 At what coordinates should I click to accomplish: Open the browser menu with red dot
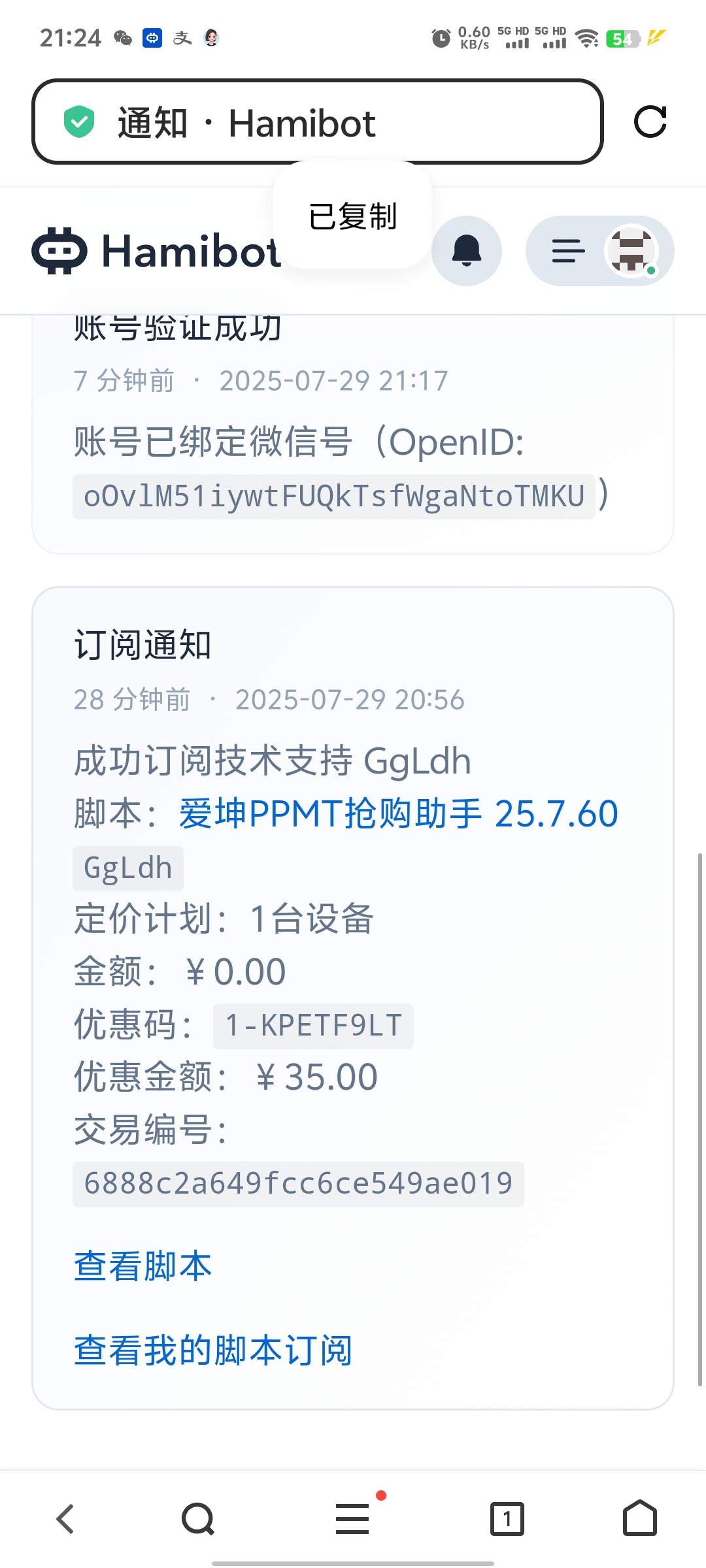point(354,1517)
